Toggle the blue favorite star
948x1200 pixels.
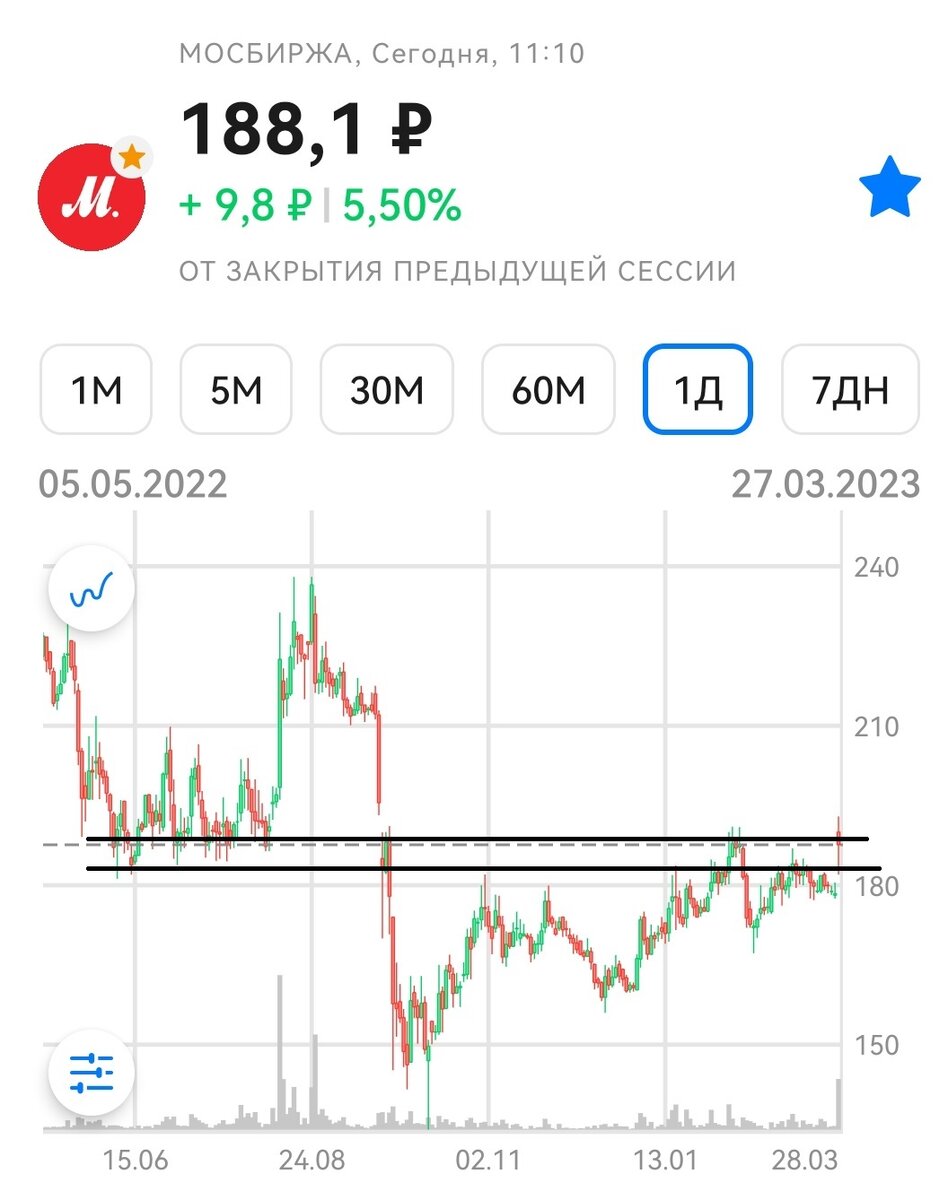[x=889, y=193]
